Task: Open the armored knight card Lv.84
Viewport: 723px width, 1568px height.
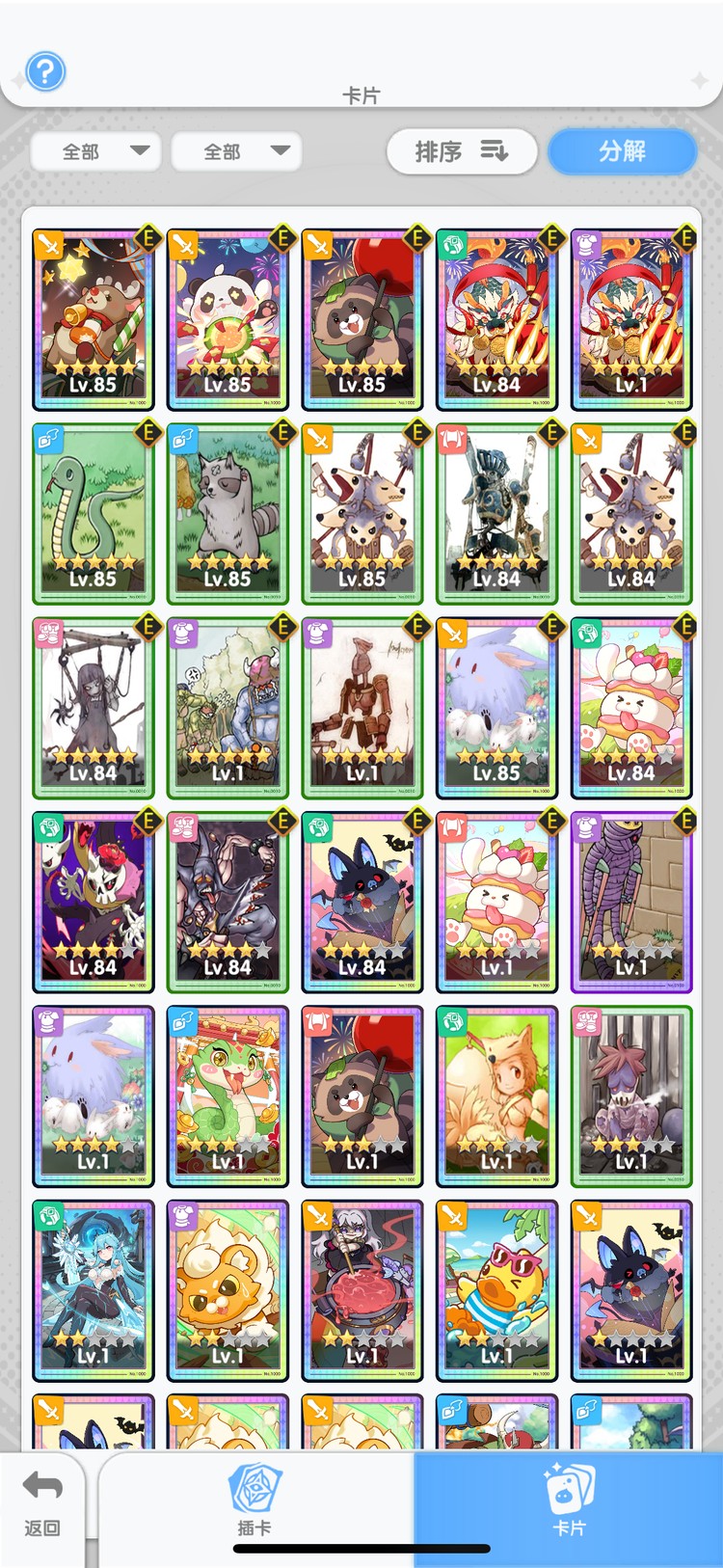Action: tap(496, 514)
